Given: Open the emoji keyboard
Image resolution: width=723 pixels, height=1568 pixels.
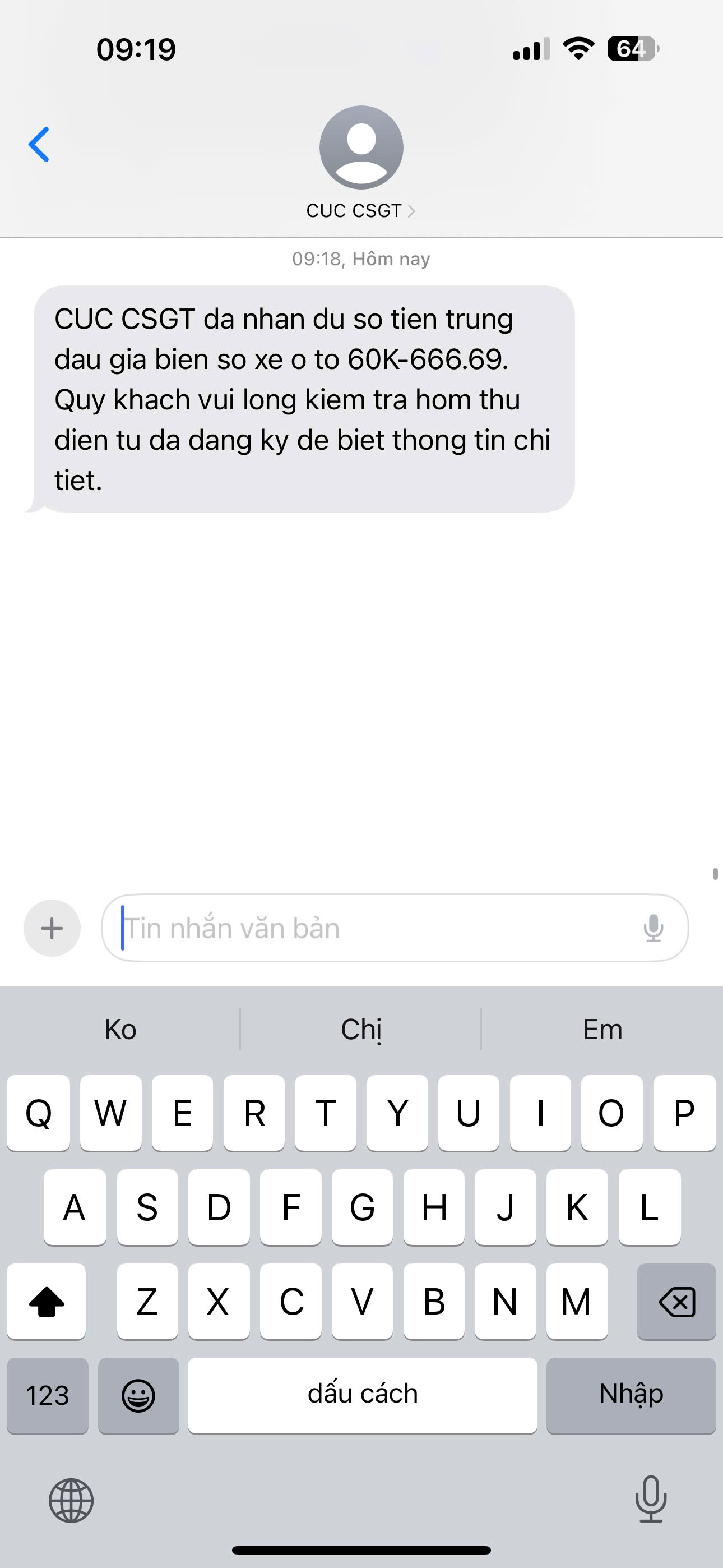Looking at the screenshot, I should coord(138,1395).
